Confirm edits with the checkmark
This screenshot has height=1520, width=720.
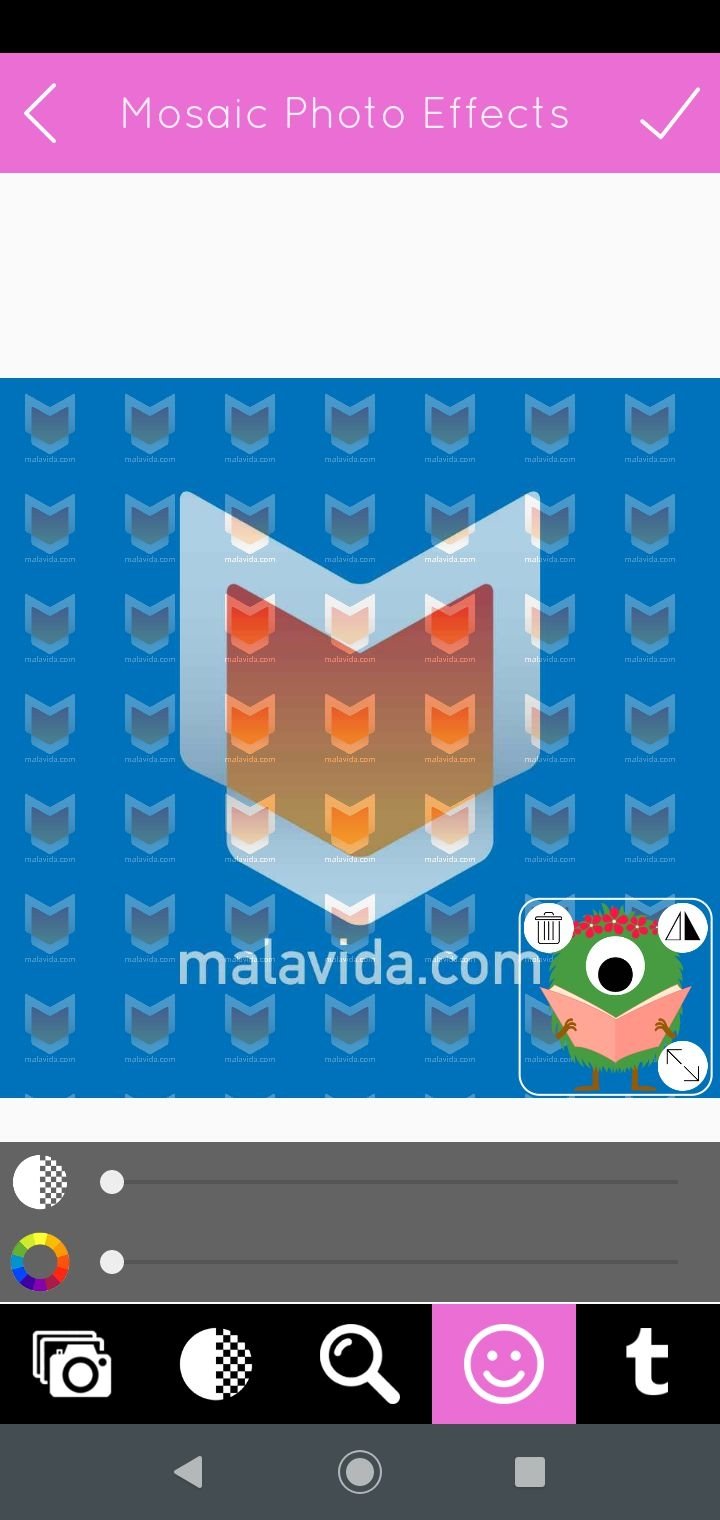(x=669, y=113)
